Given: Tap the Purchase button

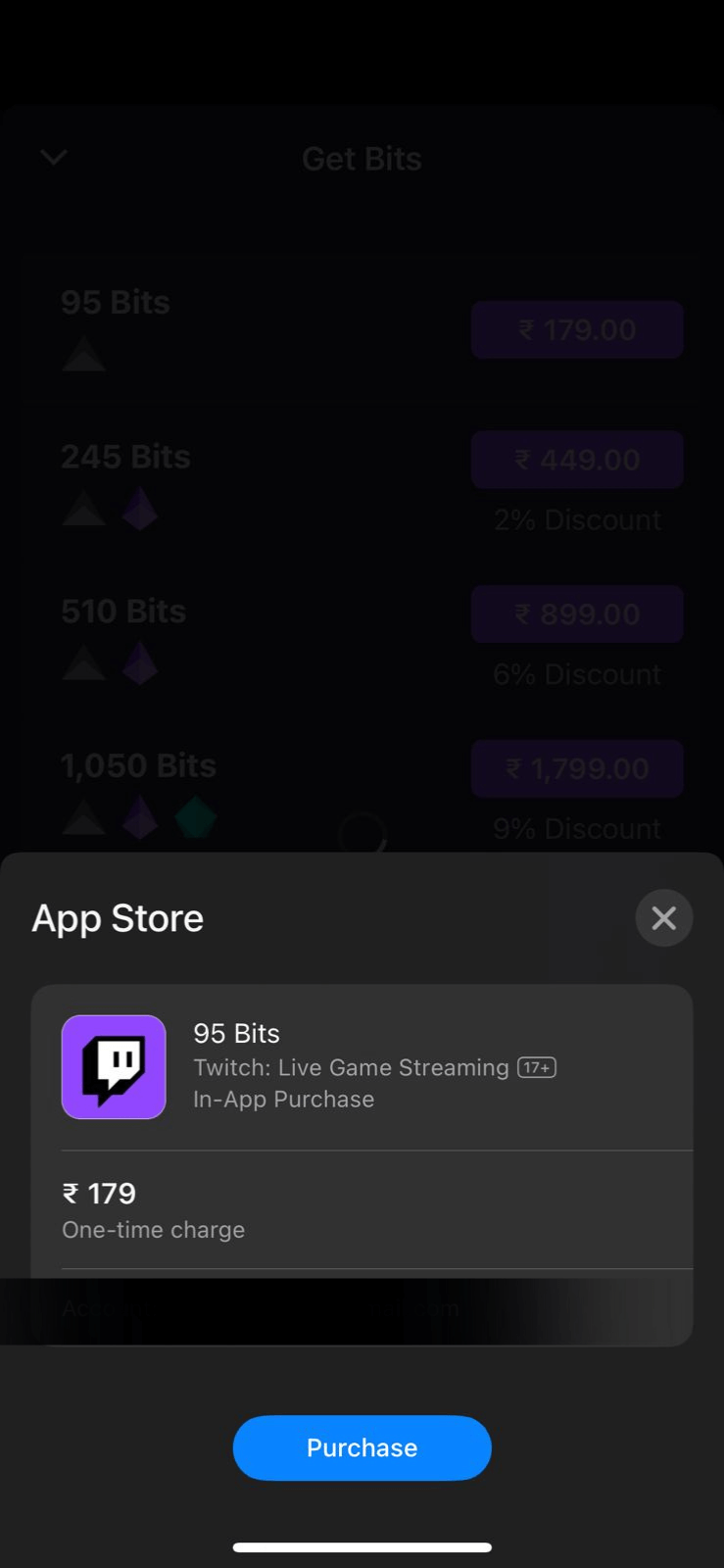Looking at the screenshot, I should [362, 1447].
